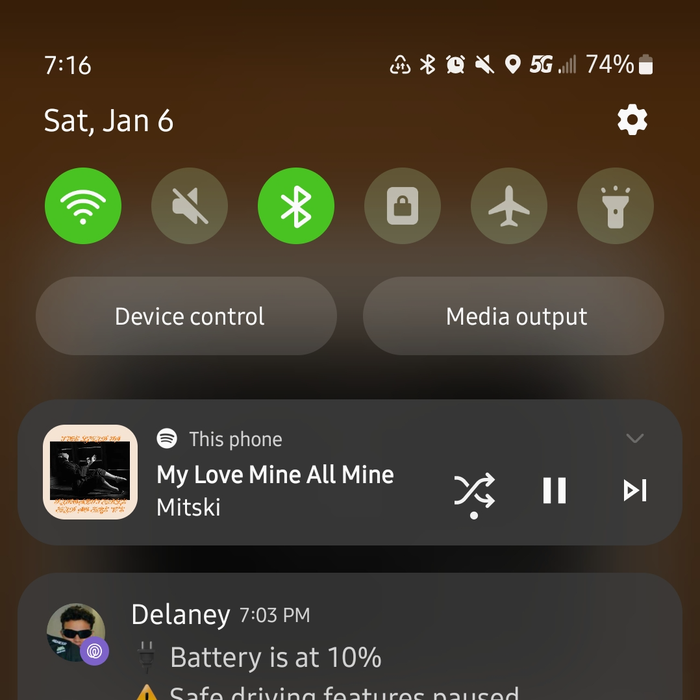The width and height of the screenshot is (700, 700).
Task: Open Device control
Action: pyautogui.click(x=187, y=317)
